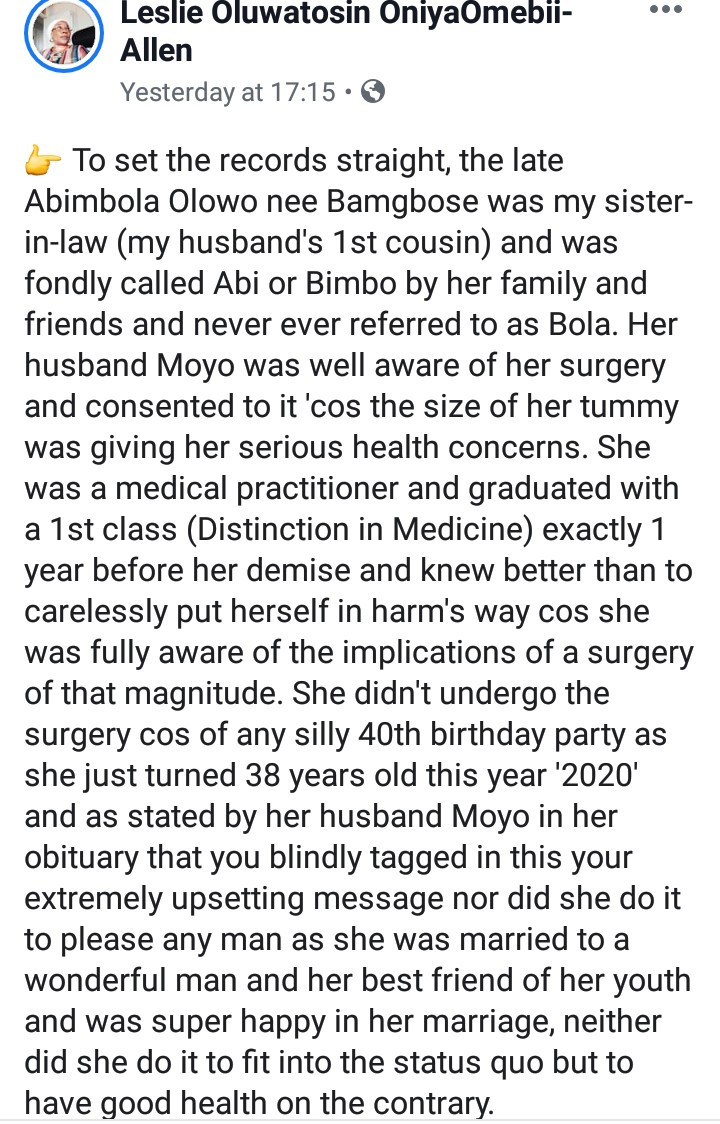
Task: Open the post's three-dot options menu
Action: click(x=664, y=10)
